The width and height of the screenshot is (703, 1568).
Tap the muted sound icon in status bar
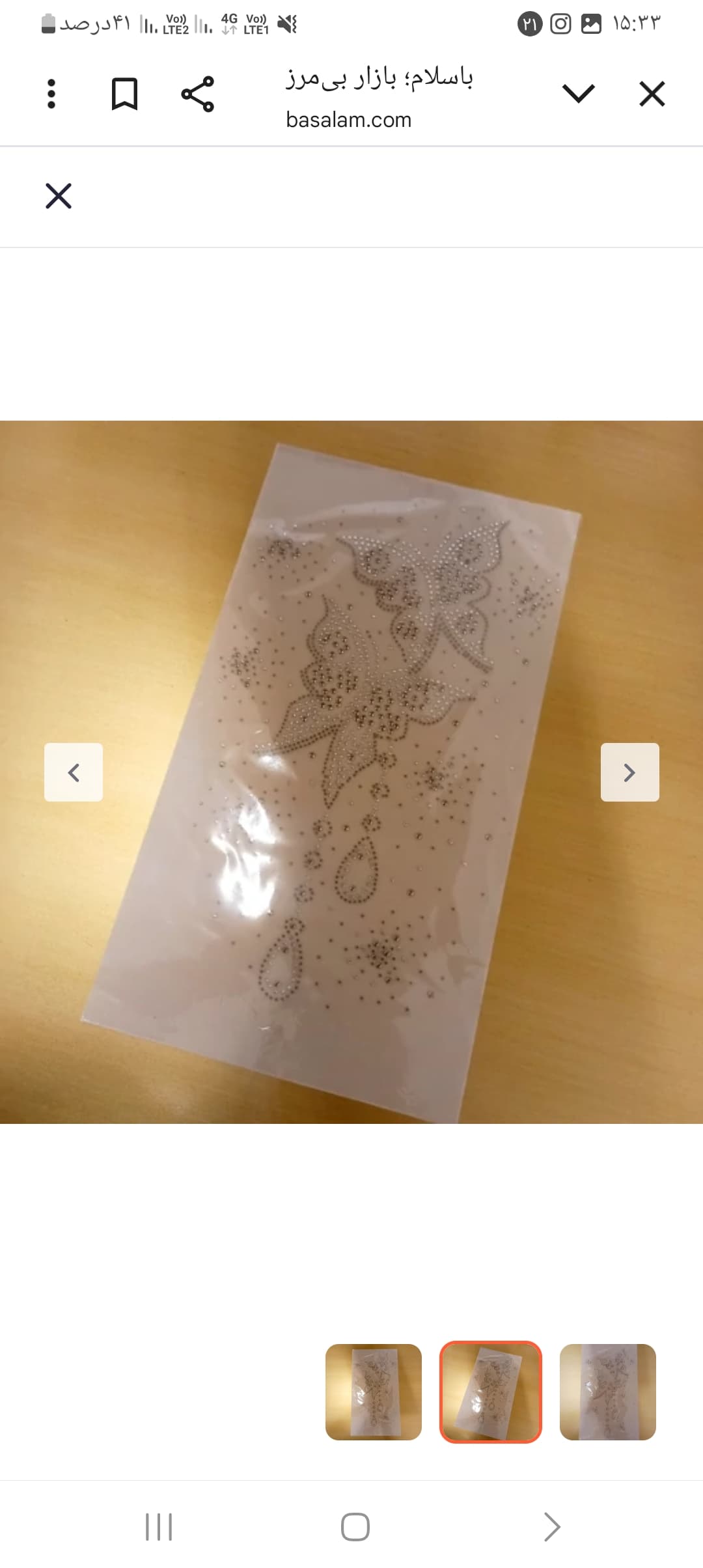click(x=287, y=25)
